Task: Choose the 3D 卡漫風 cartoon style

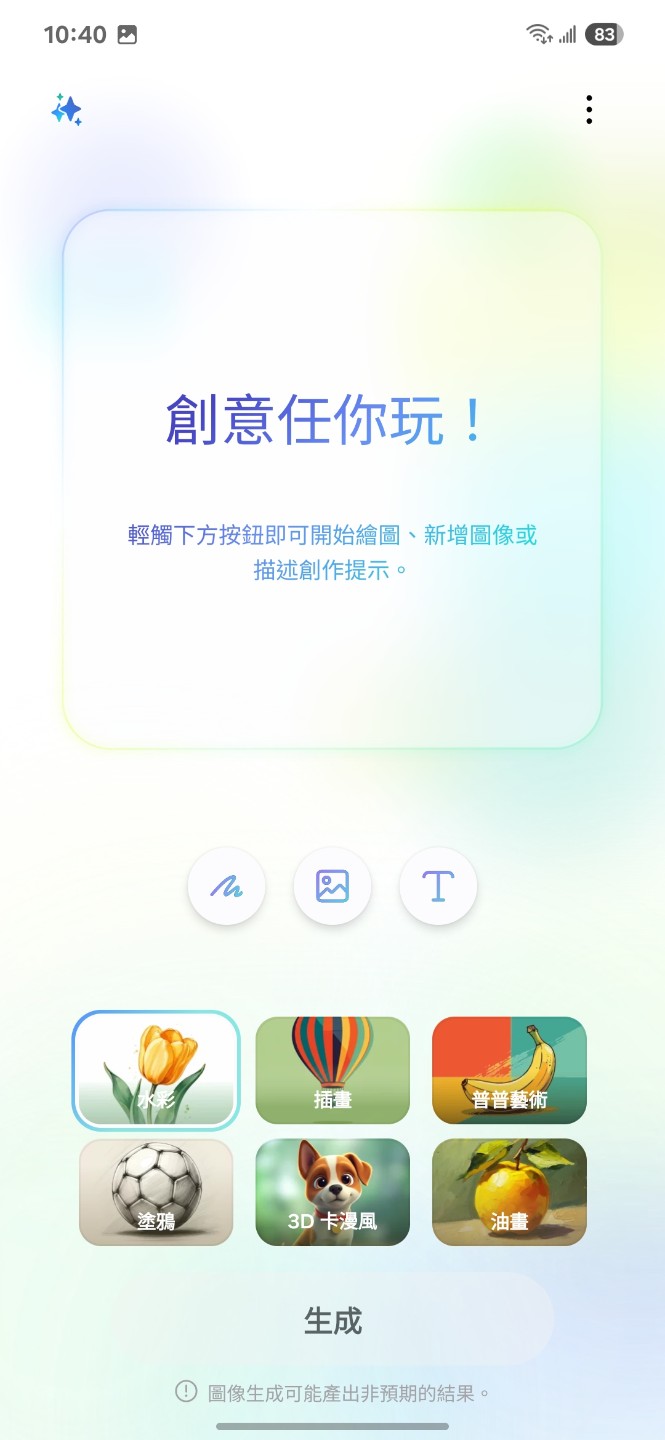Action: point(333,1192)
